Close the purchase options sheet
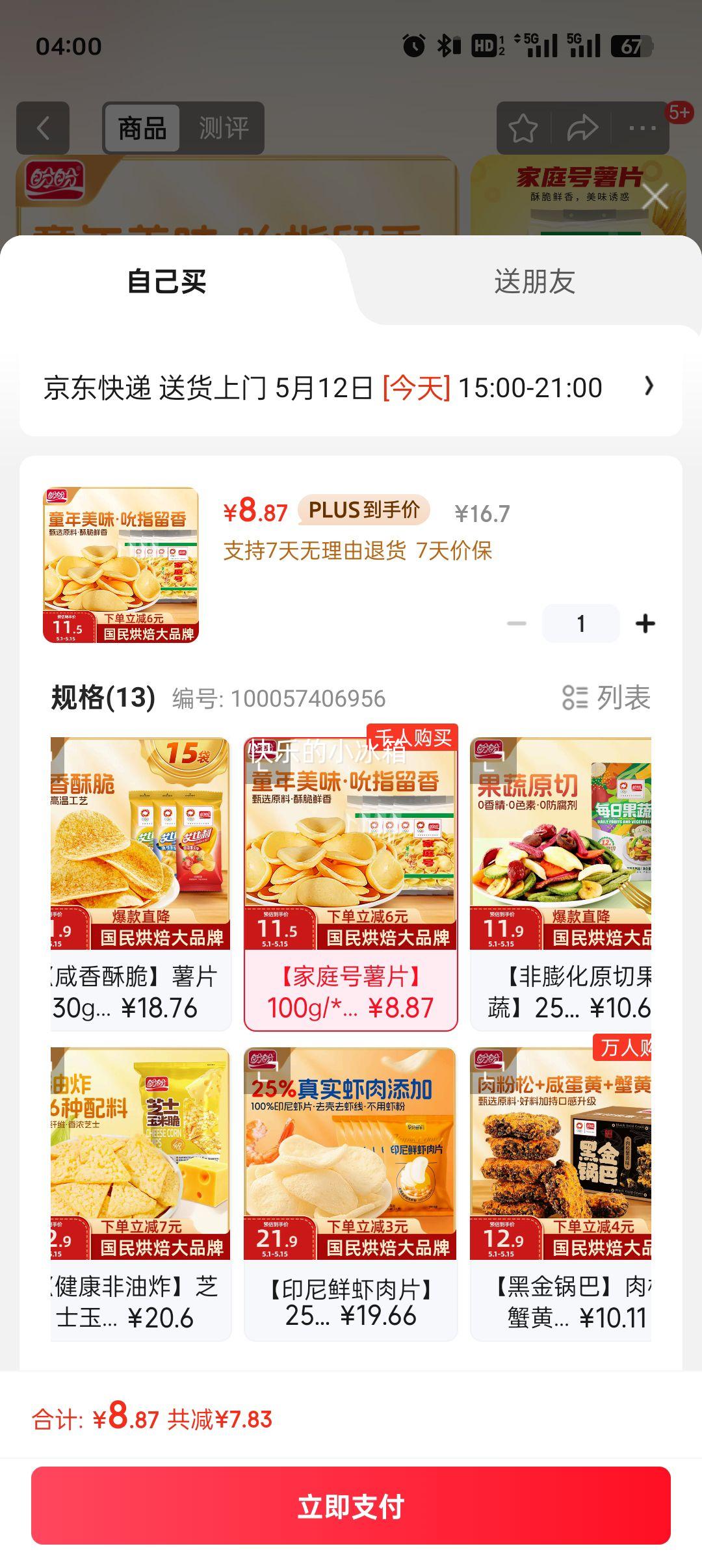The height and width of the screenshot is (1568, 702). tap(655, 196)
